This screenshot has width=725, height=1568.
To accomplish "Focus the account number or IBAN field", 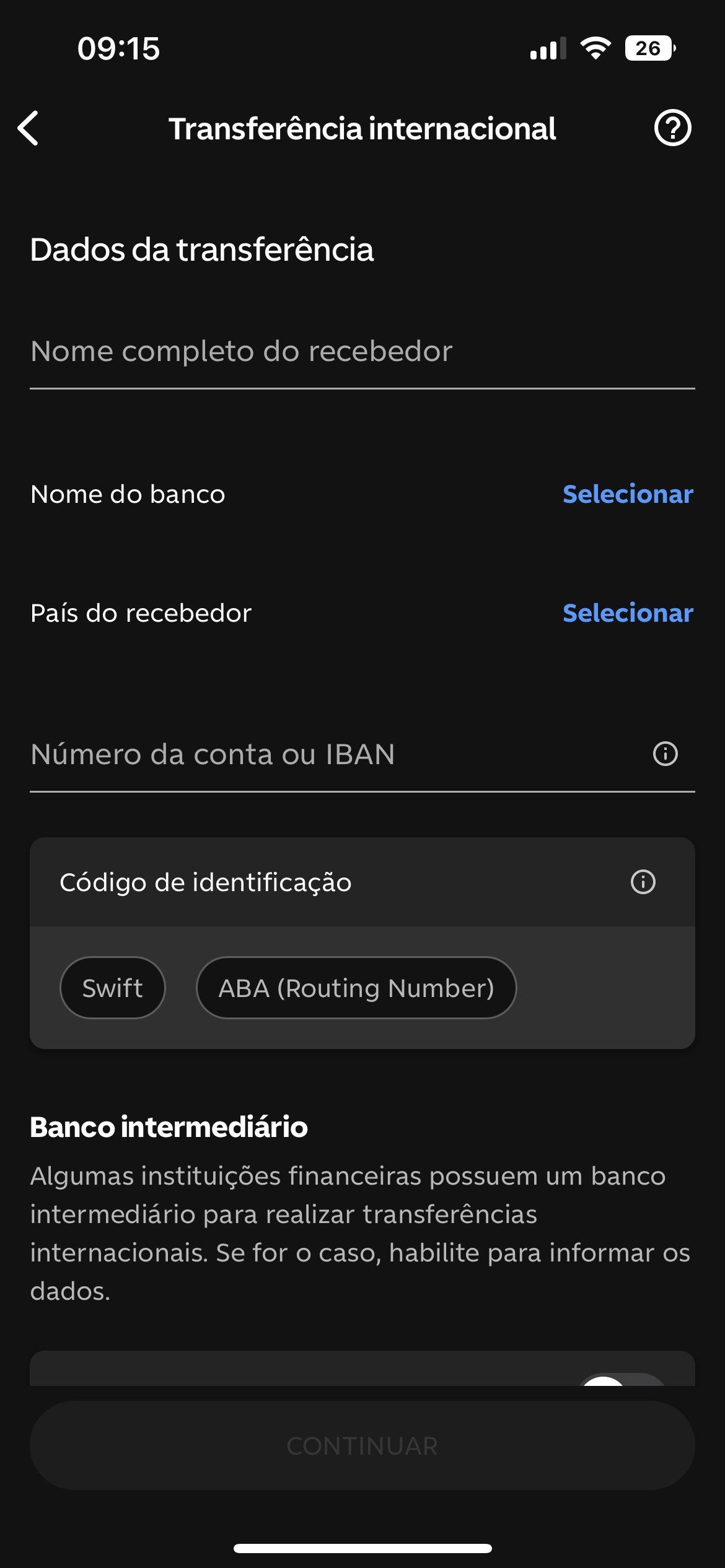I will point(335,755).
